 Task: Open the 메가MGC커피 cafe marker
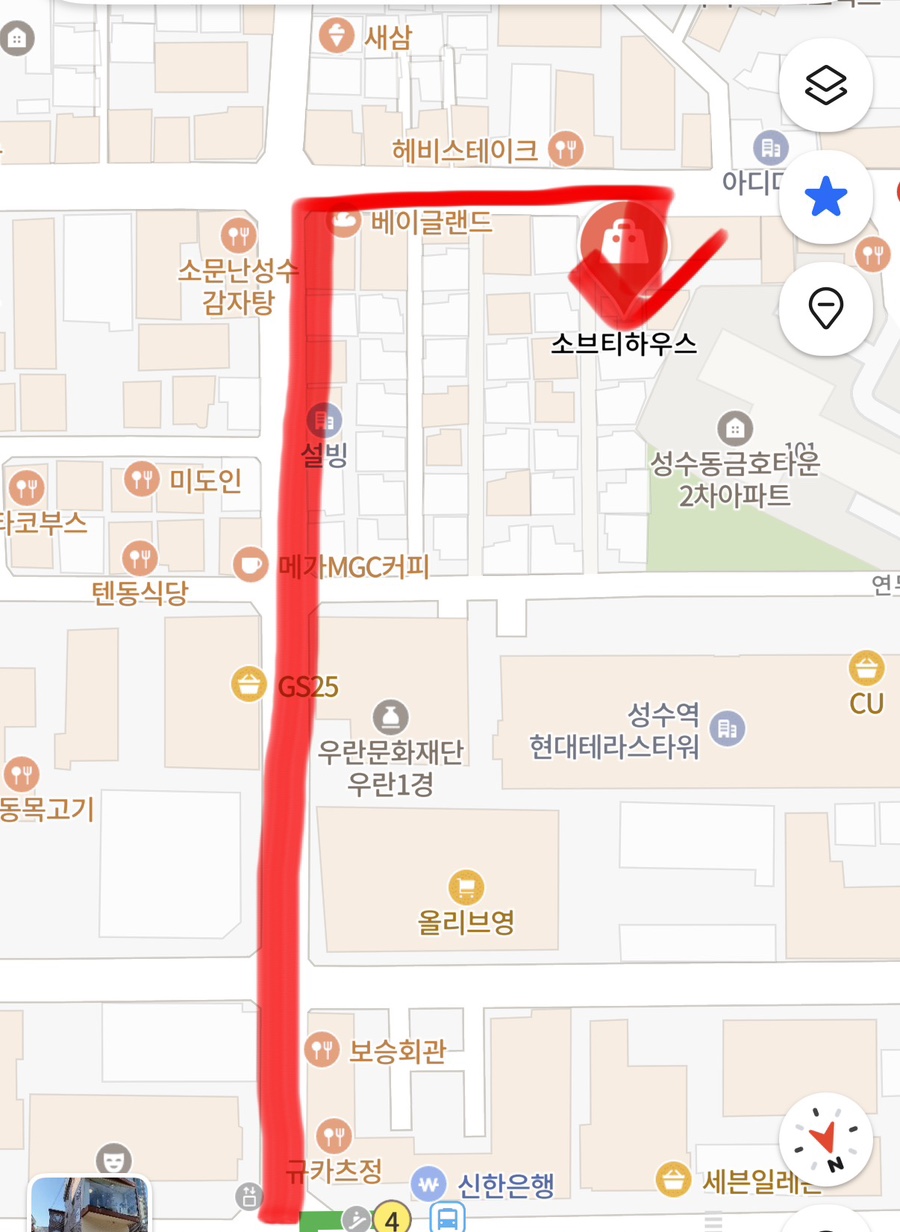click(250, 565)
